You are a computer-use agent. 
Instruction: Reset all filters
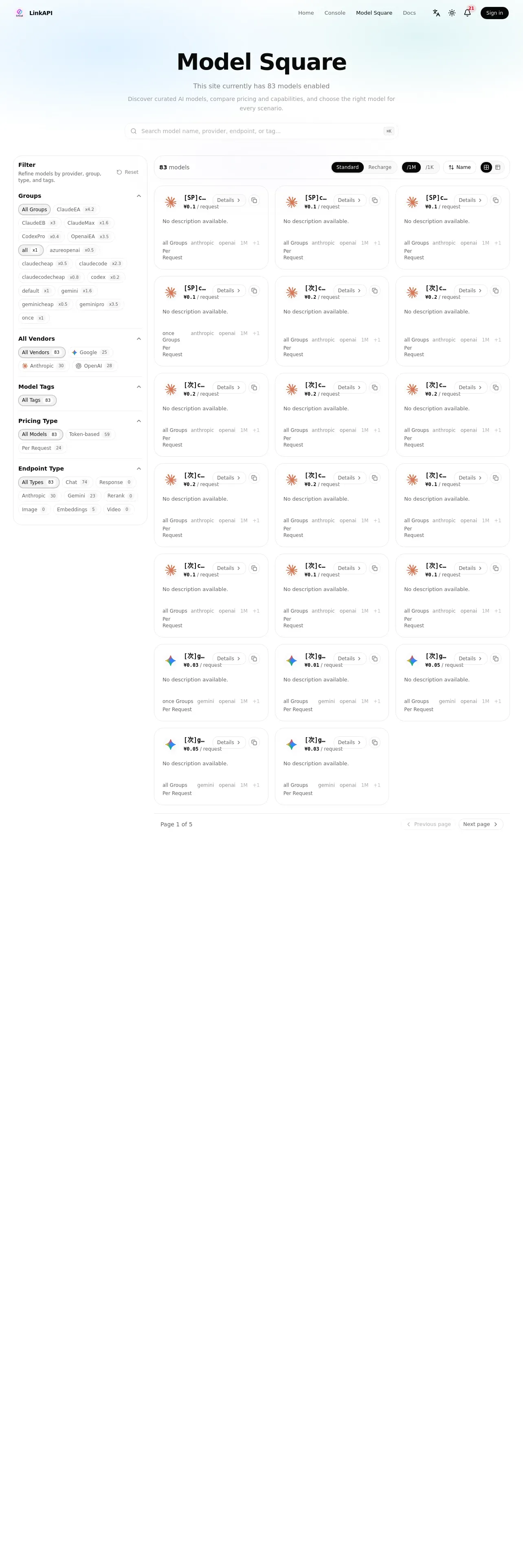[x=128, y=172]
